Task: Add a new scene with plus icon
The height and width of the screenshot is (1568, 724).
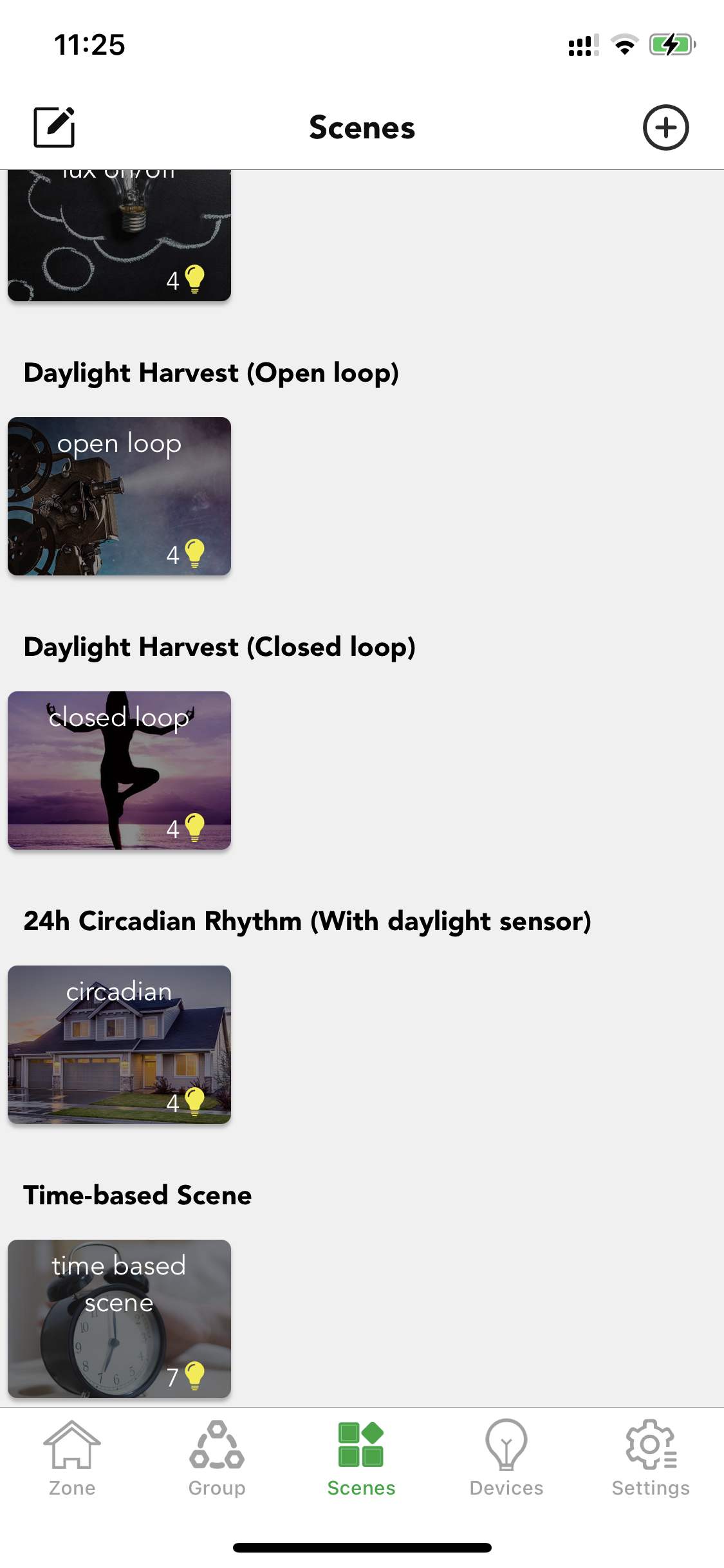Action: (x=665, y=127)
